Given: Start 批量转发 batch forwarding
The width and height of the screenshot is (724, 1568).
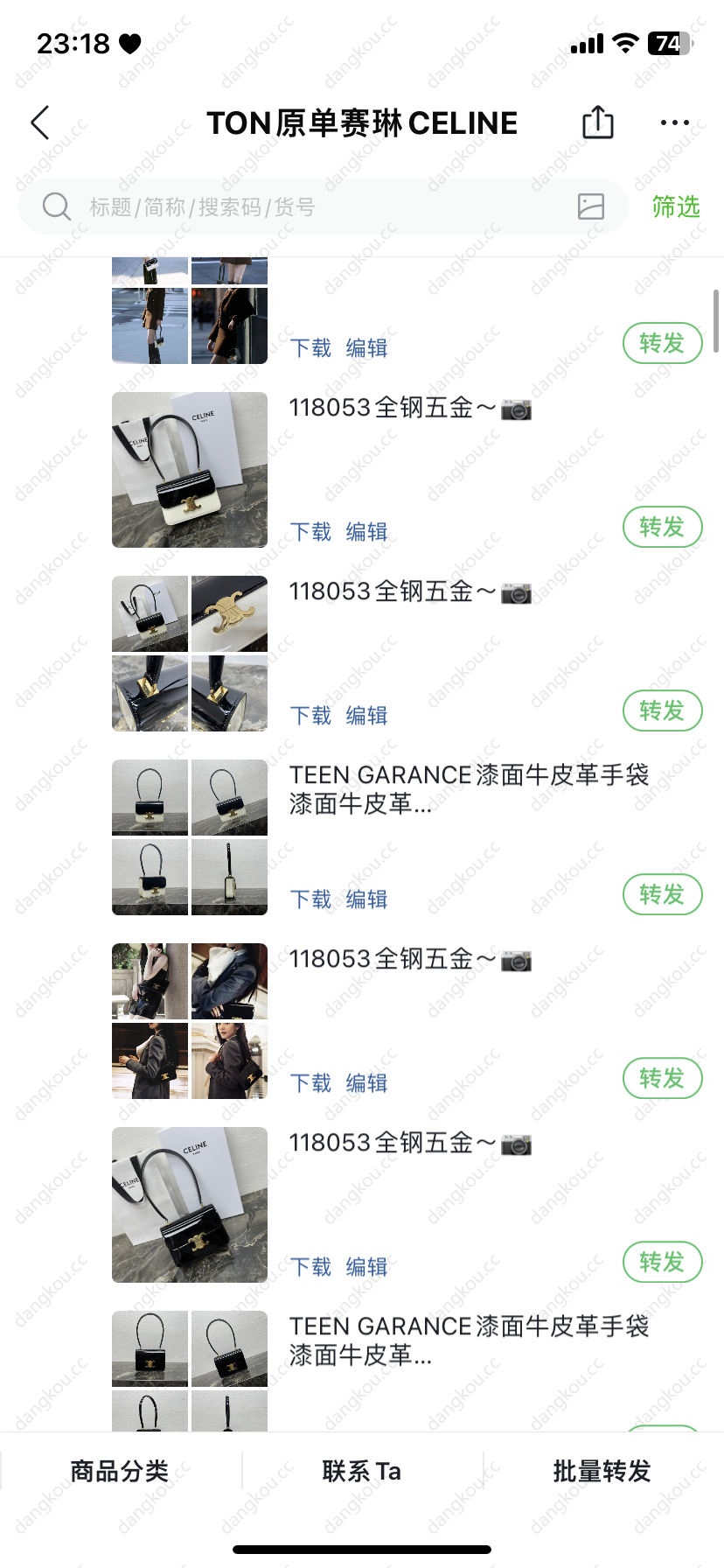Looking at the screenshot, I should (x=602, y=1471).
